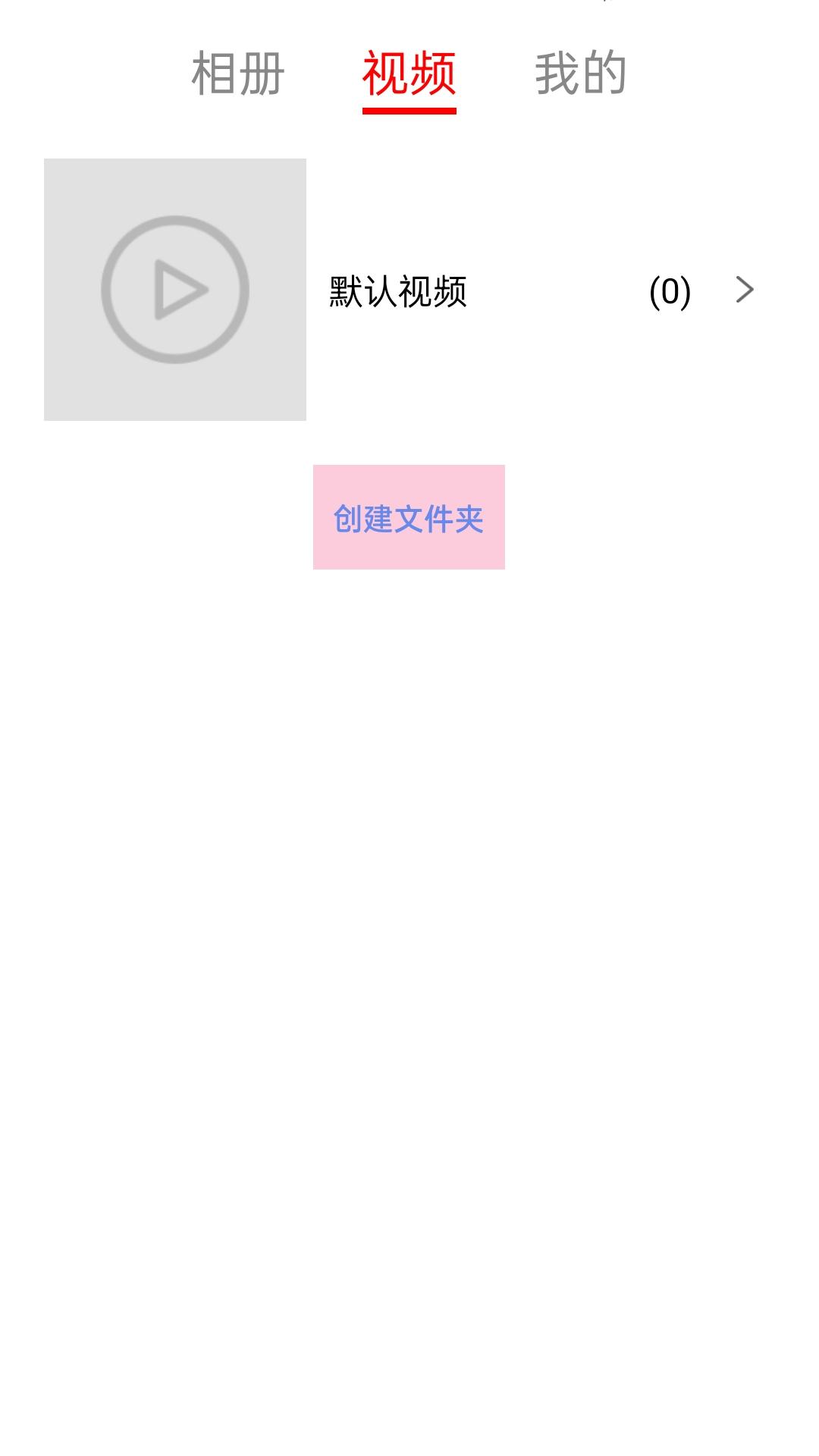
Task: Select the active 视频 tab
Action: (409, 74)
